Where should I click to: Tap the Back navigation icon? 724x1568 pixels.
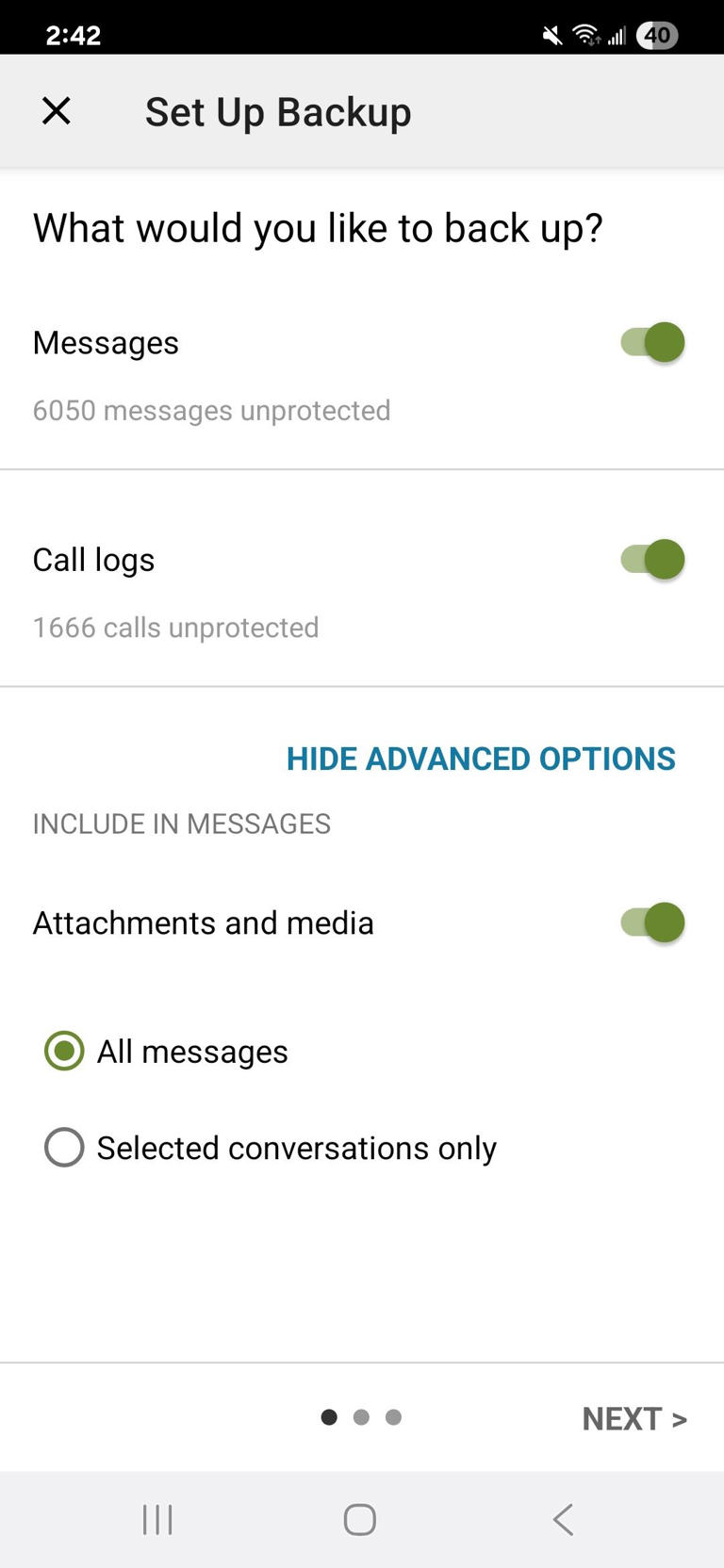click(563, 1519)
